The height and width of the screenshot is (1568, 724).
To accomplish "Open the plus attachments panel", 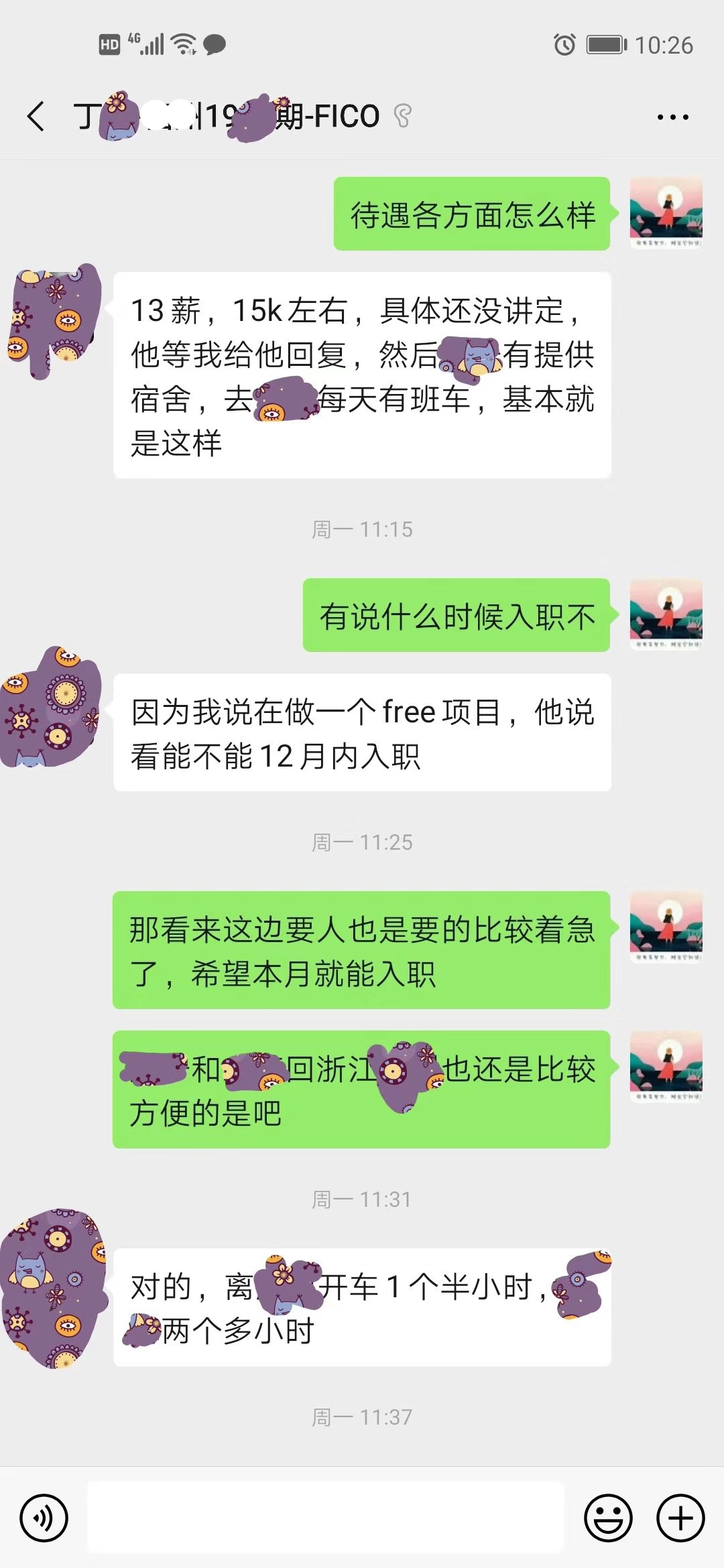I will 680,1518.
